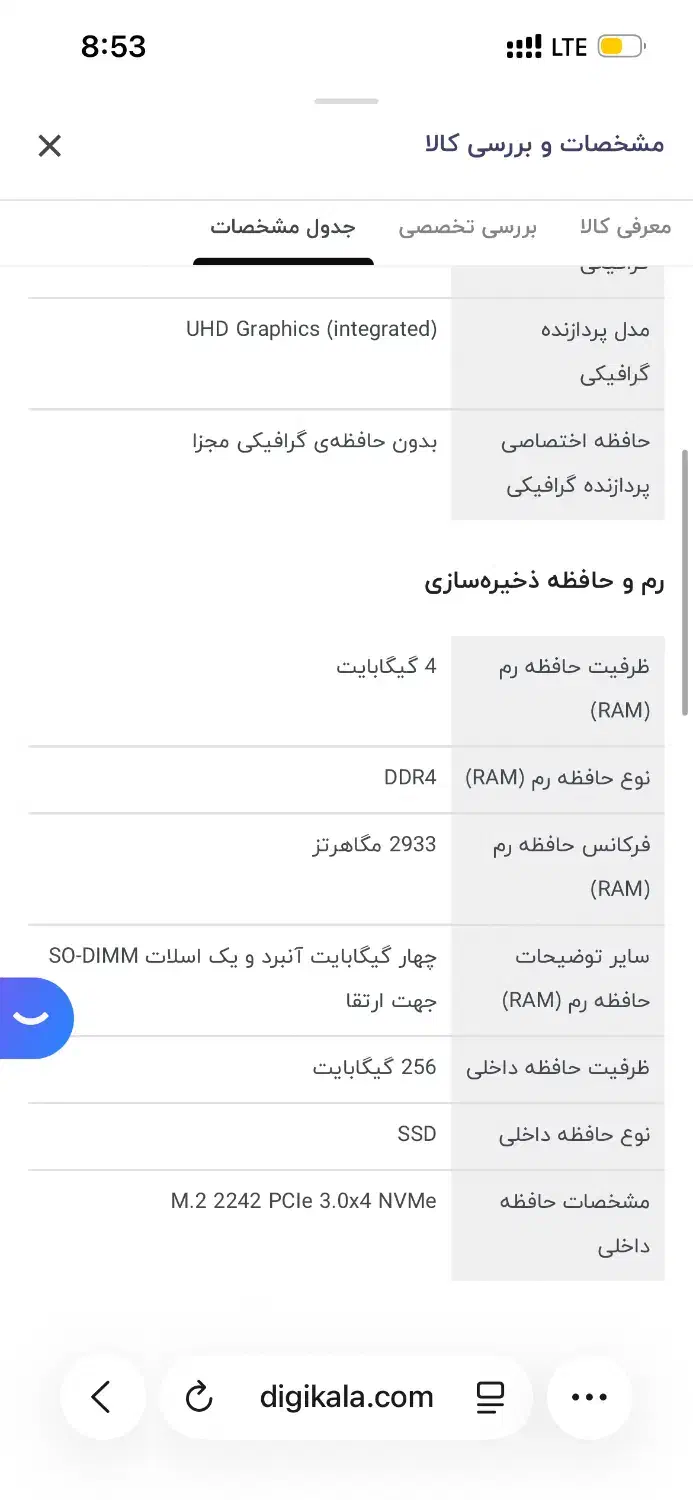Open the floating smiley assistant button
693x1500 pixels.
[34, 1018]
